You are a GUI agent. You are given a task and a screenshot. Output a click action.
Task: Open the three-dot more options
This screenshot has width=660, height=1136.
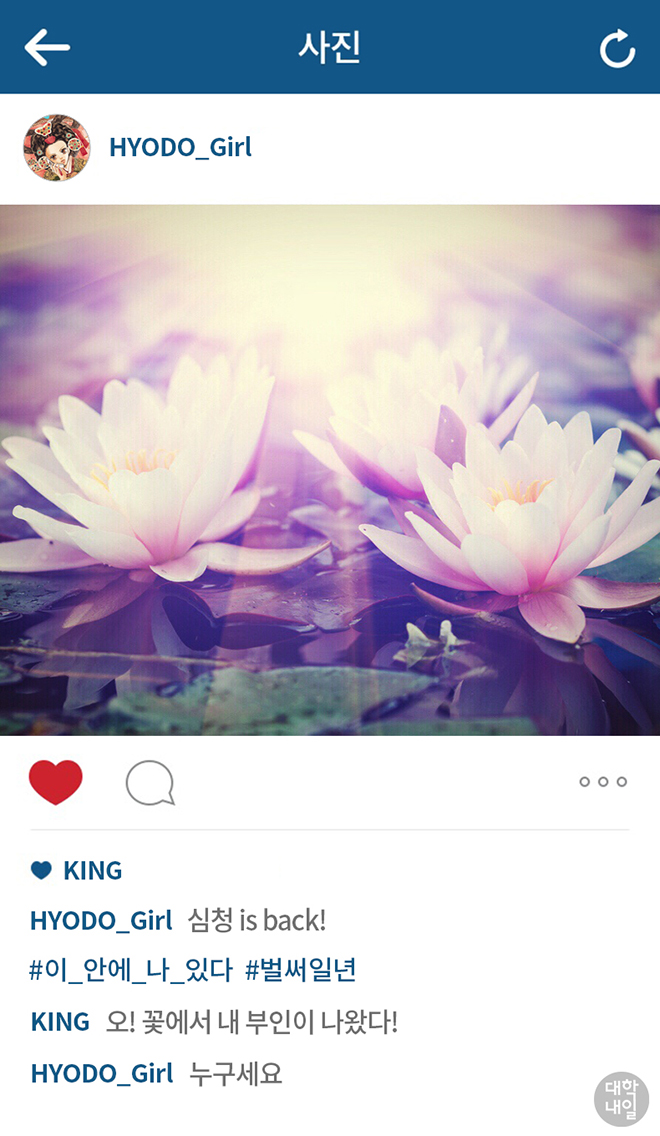tap(603, 782)
